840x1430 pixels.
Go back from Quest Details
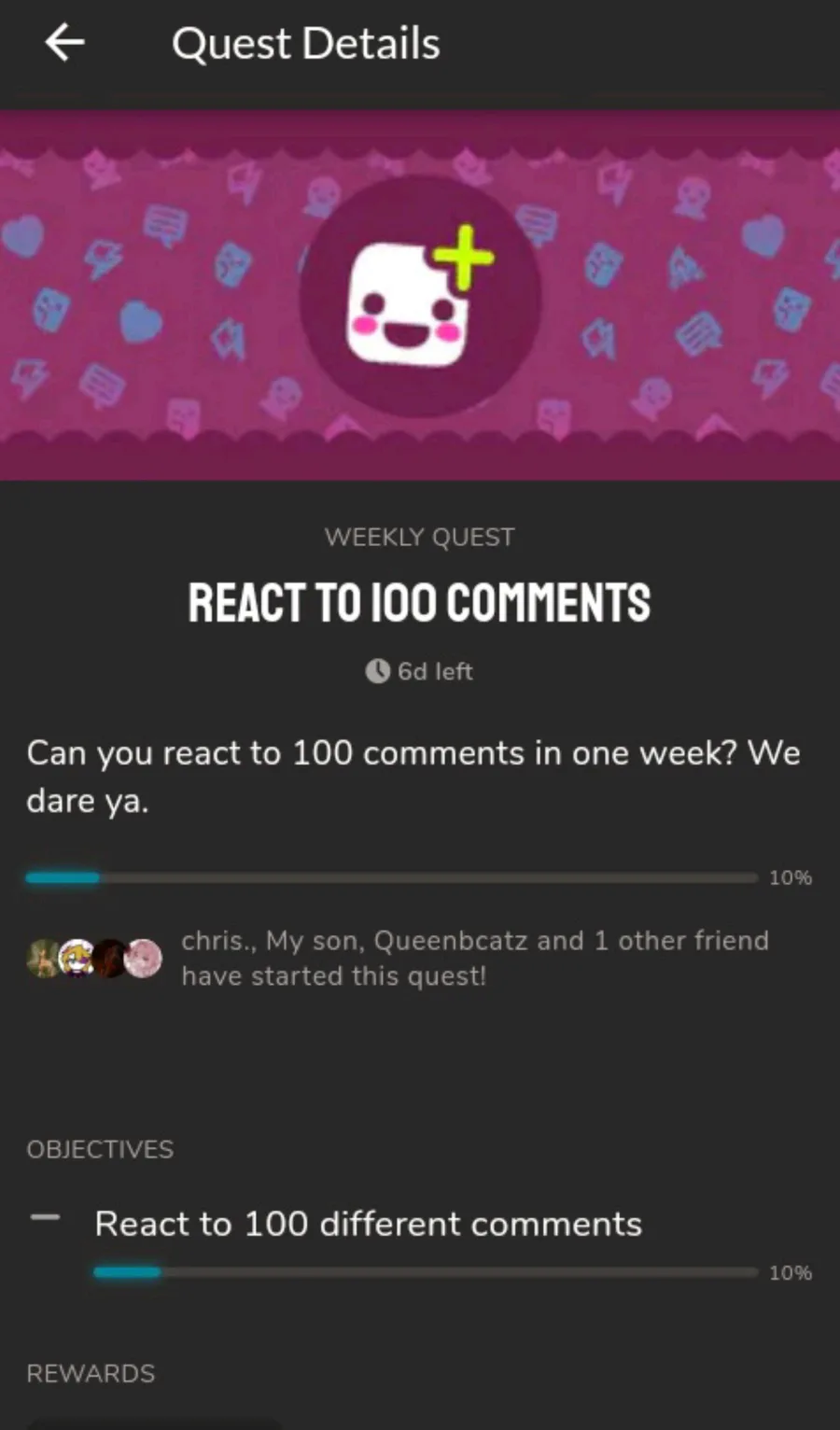[64, 43]
